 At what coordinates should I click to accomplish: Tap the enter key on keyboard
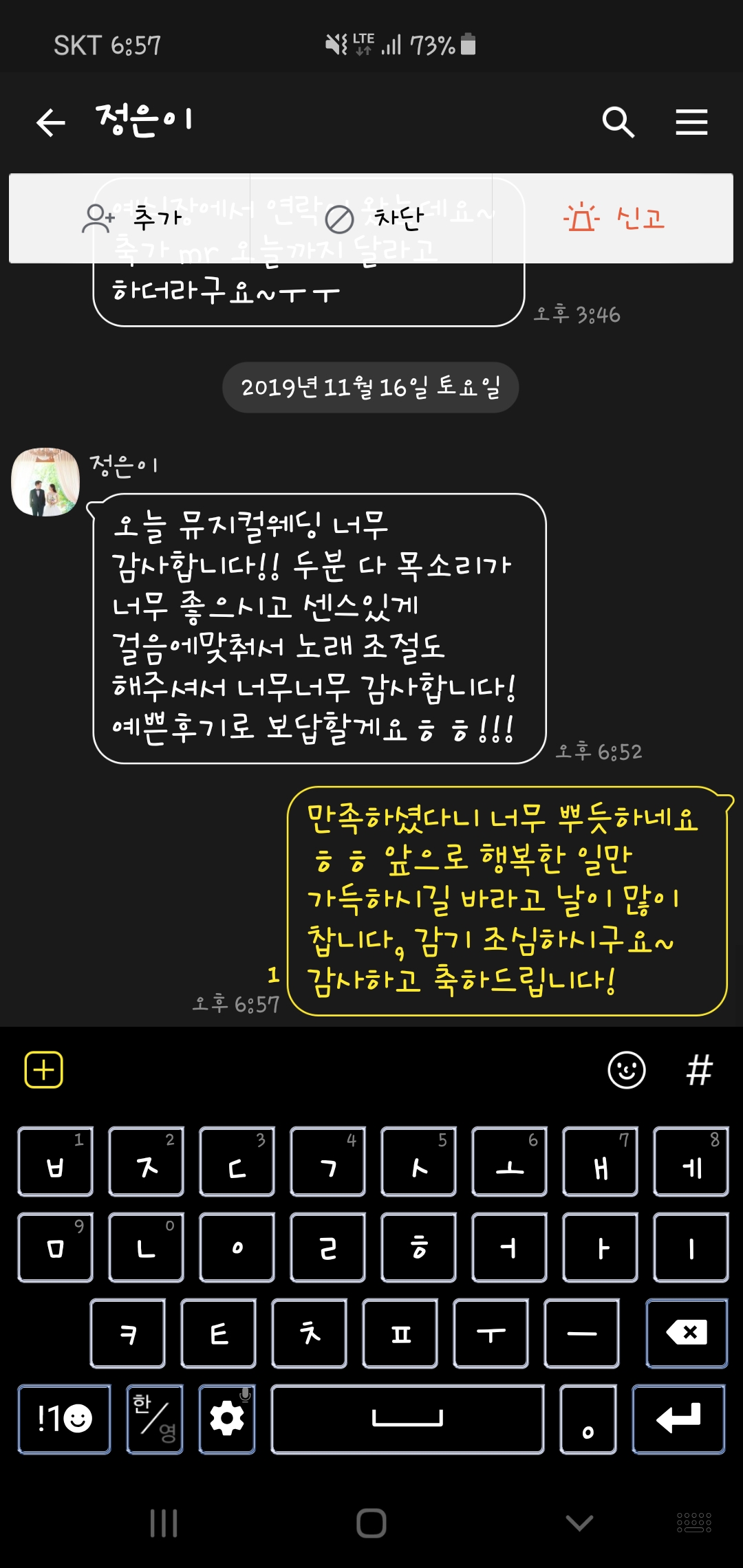click(x=678, y=1419)
